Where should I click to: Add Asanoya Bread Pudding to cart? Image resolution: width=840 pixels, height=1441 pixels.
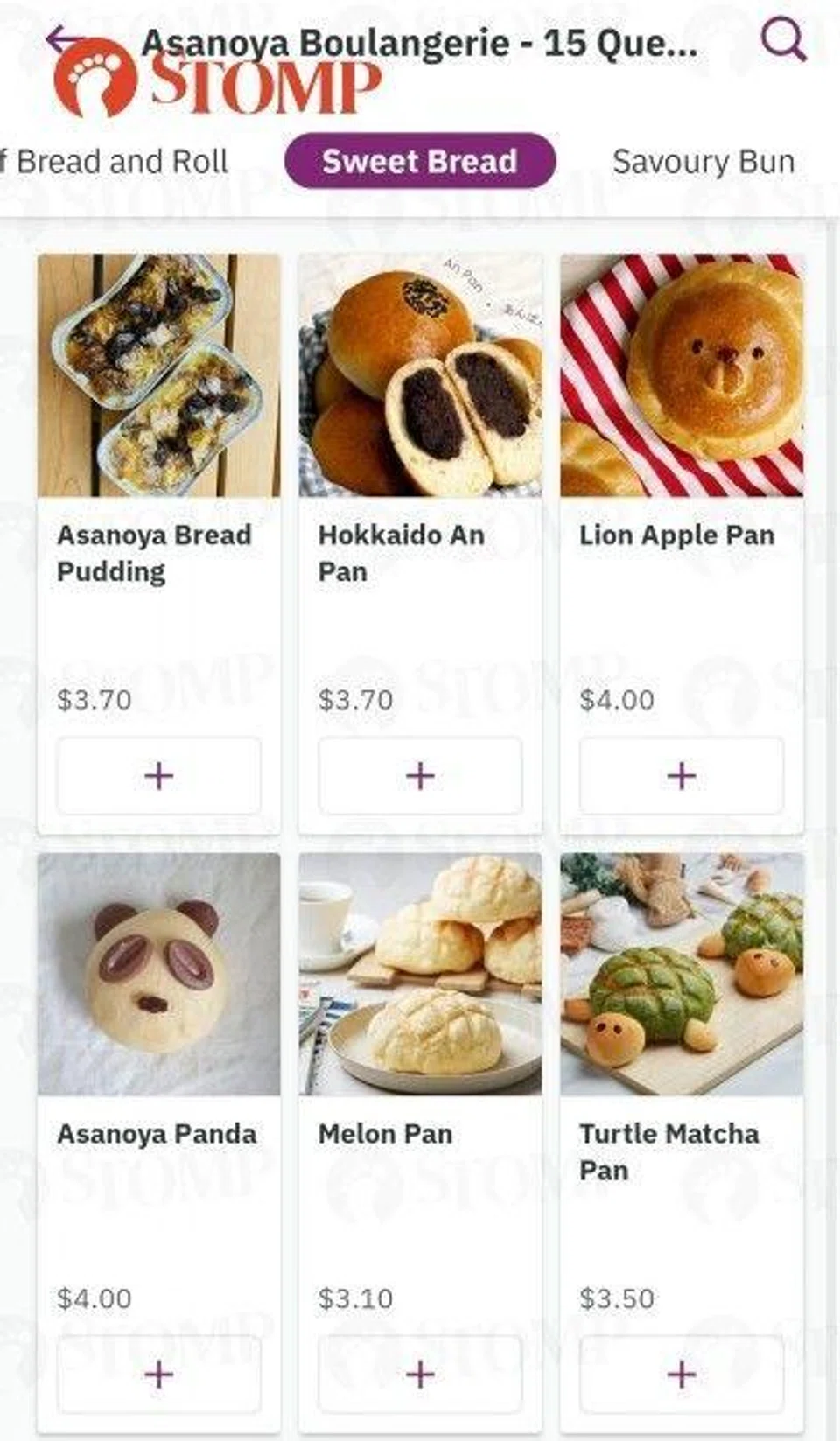159,776
